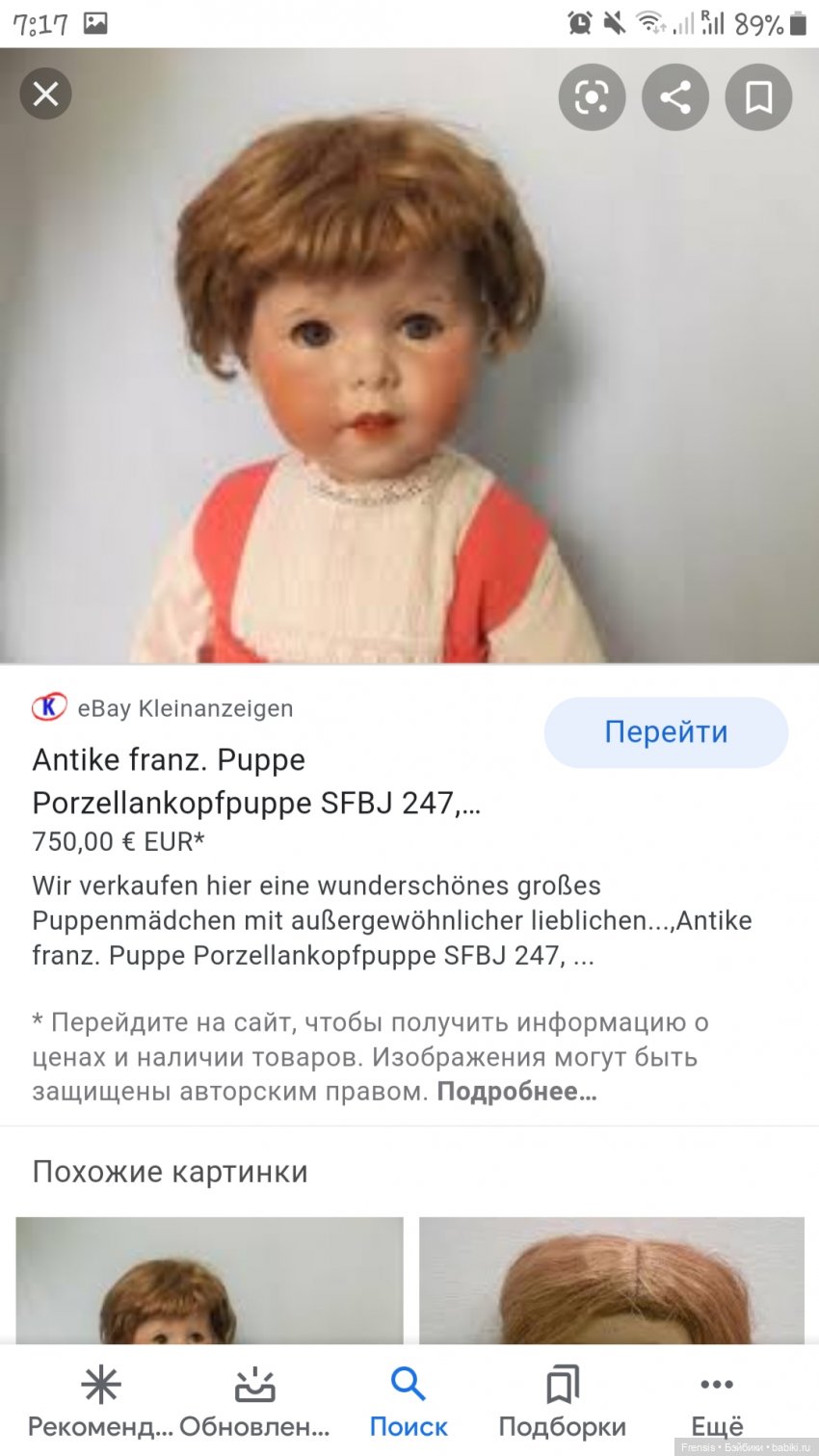Share this doll image
The width and height of the screenshot is (819, 1456).
tap(675, 96)
